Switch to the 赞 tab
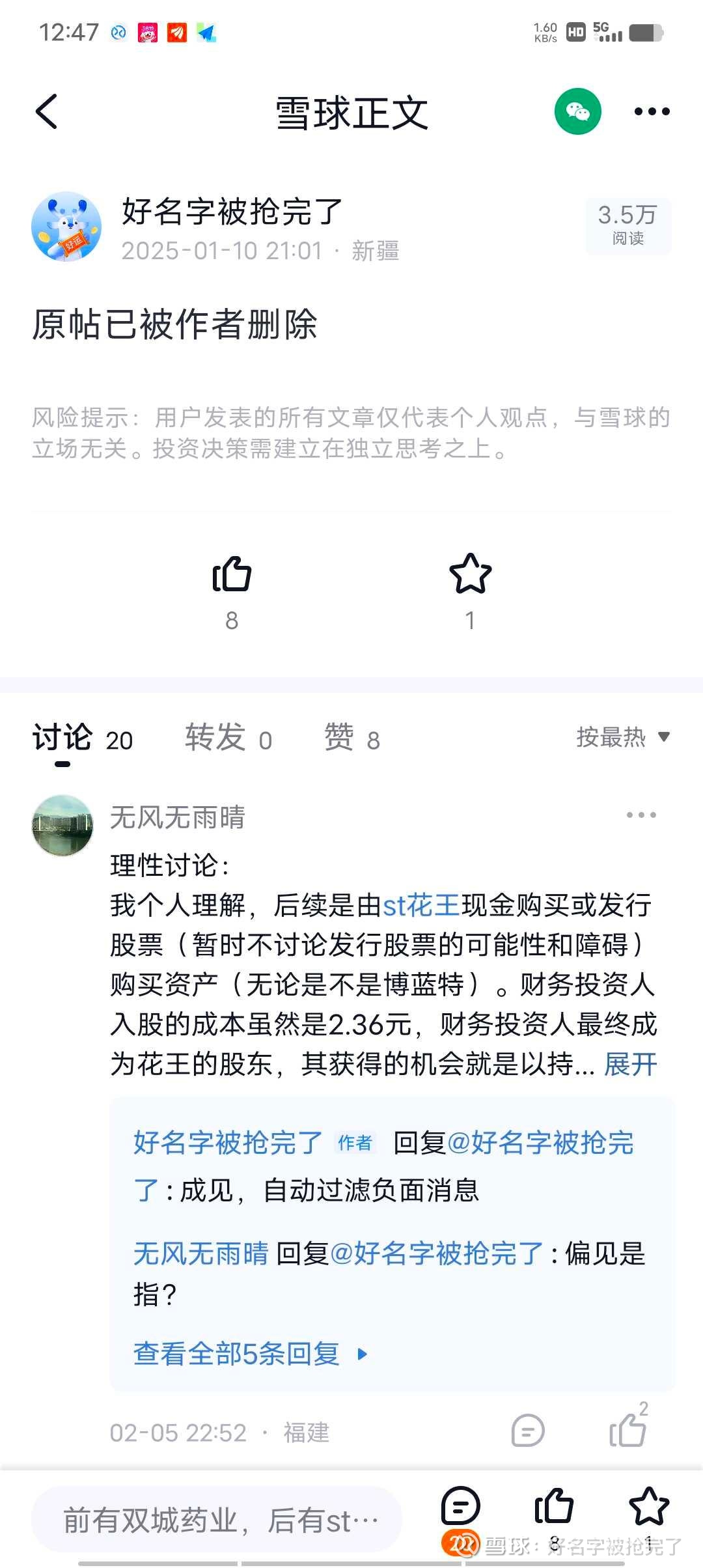 pyautogui.click(x=341, y=738)
